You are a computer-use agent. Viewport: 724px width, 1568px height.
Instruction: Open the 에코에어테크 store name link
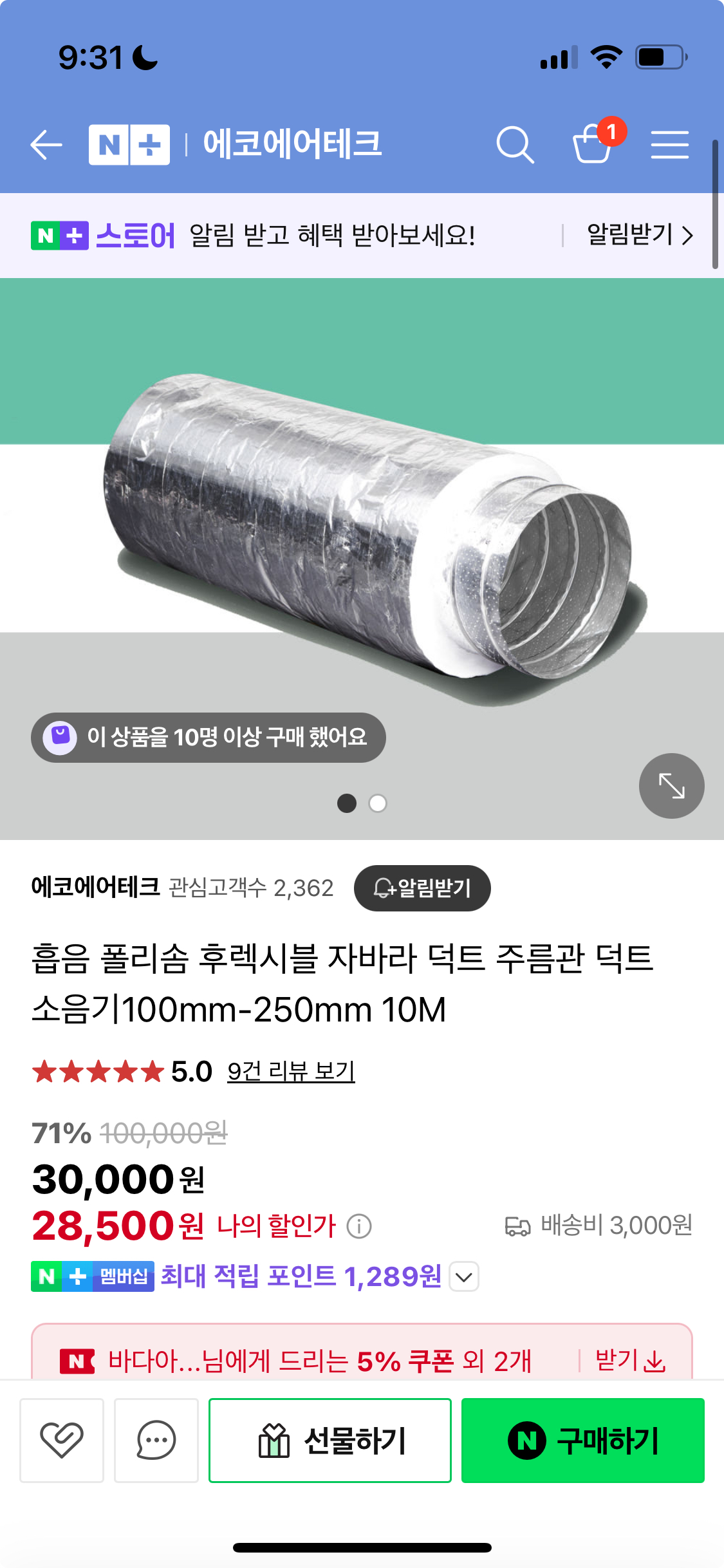pos(96,888)
